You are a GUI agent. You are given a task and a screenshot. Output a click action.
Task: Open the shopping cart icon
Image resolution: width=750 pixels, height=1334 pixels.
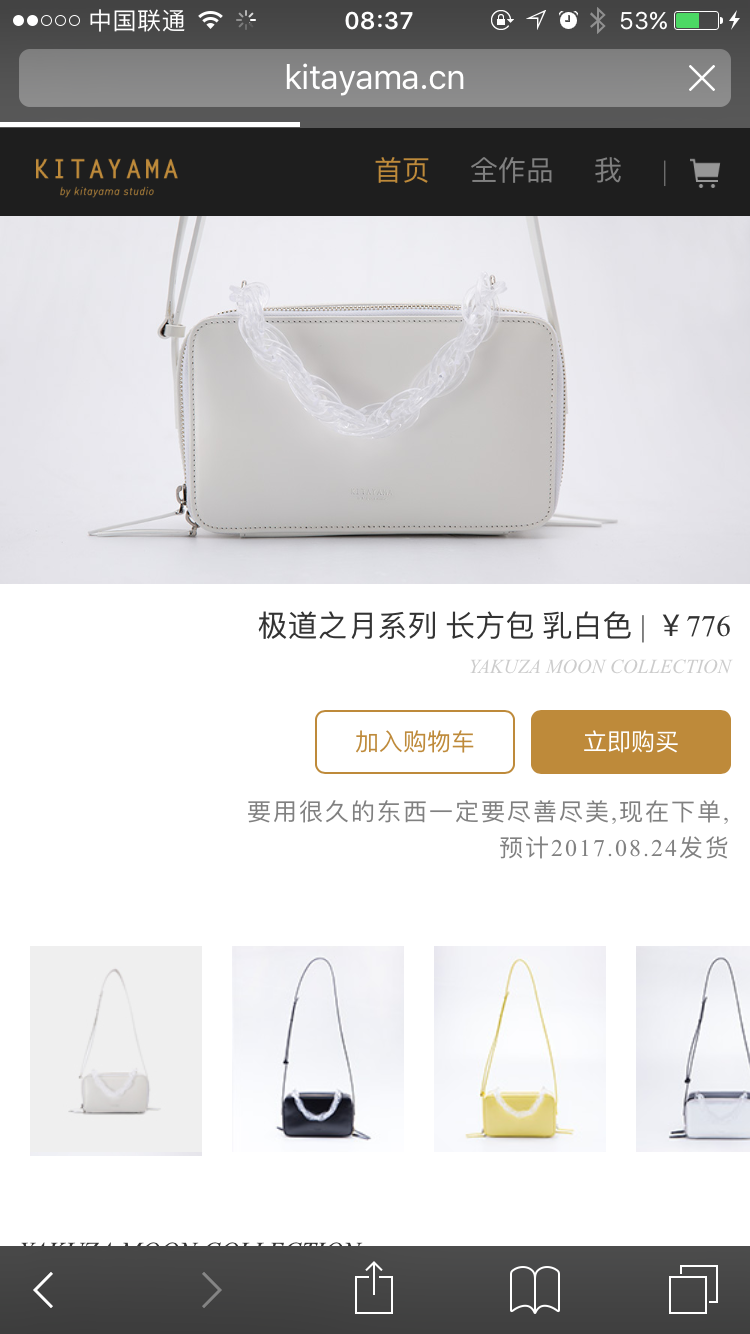pyautogui.click(x=705, y=173)
